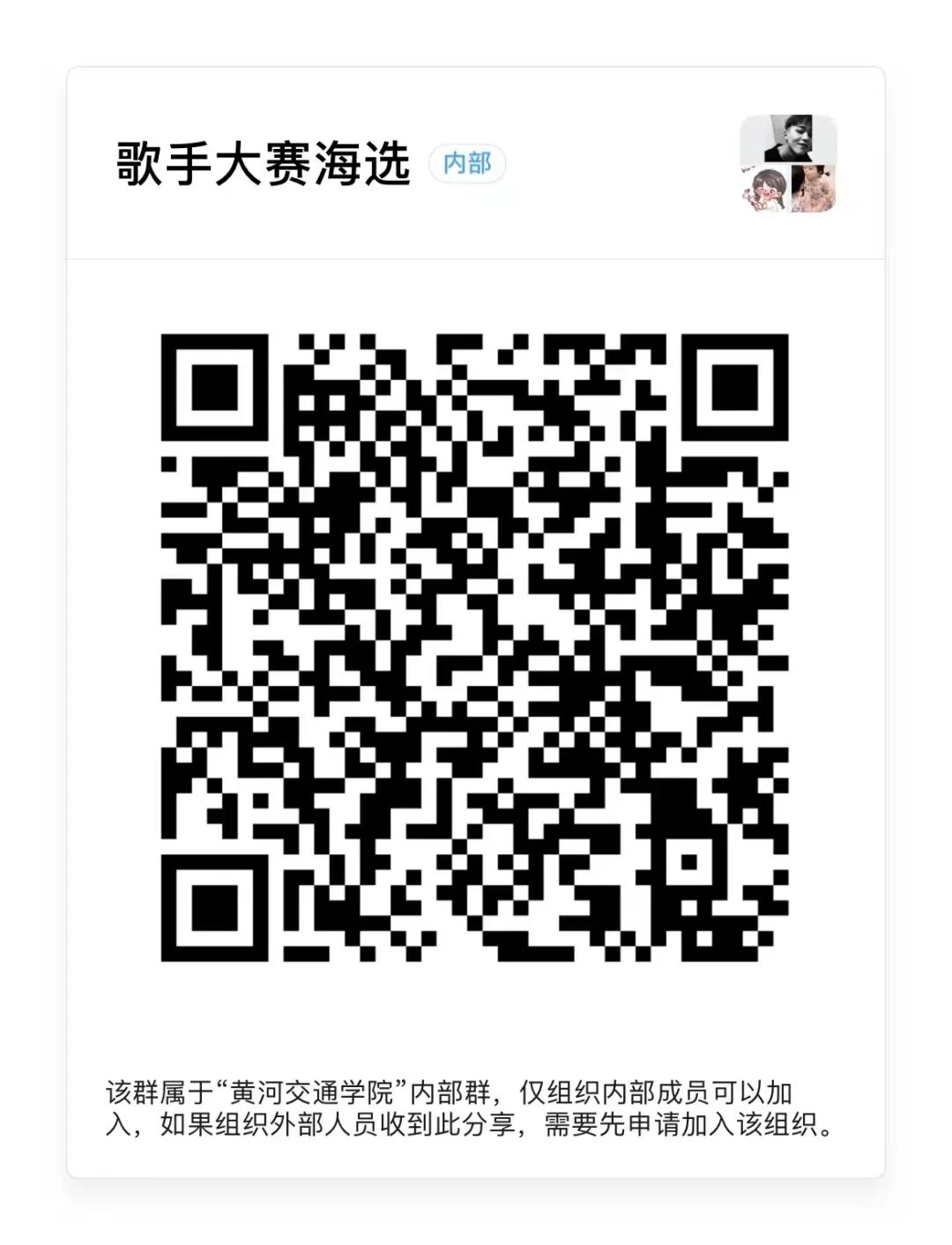Select the cartoon girl image in the group avatar
Screen dimensions: 952x1245
[x=765, y=190]
